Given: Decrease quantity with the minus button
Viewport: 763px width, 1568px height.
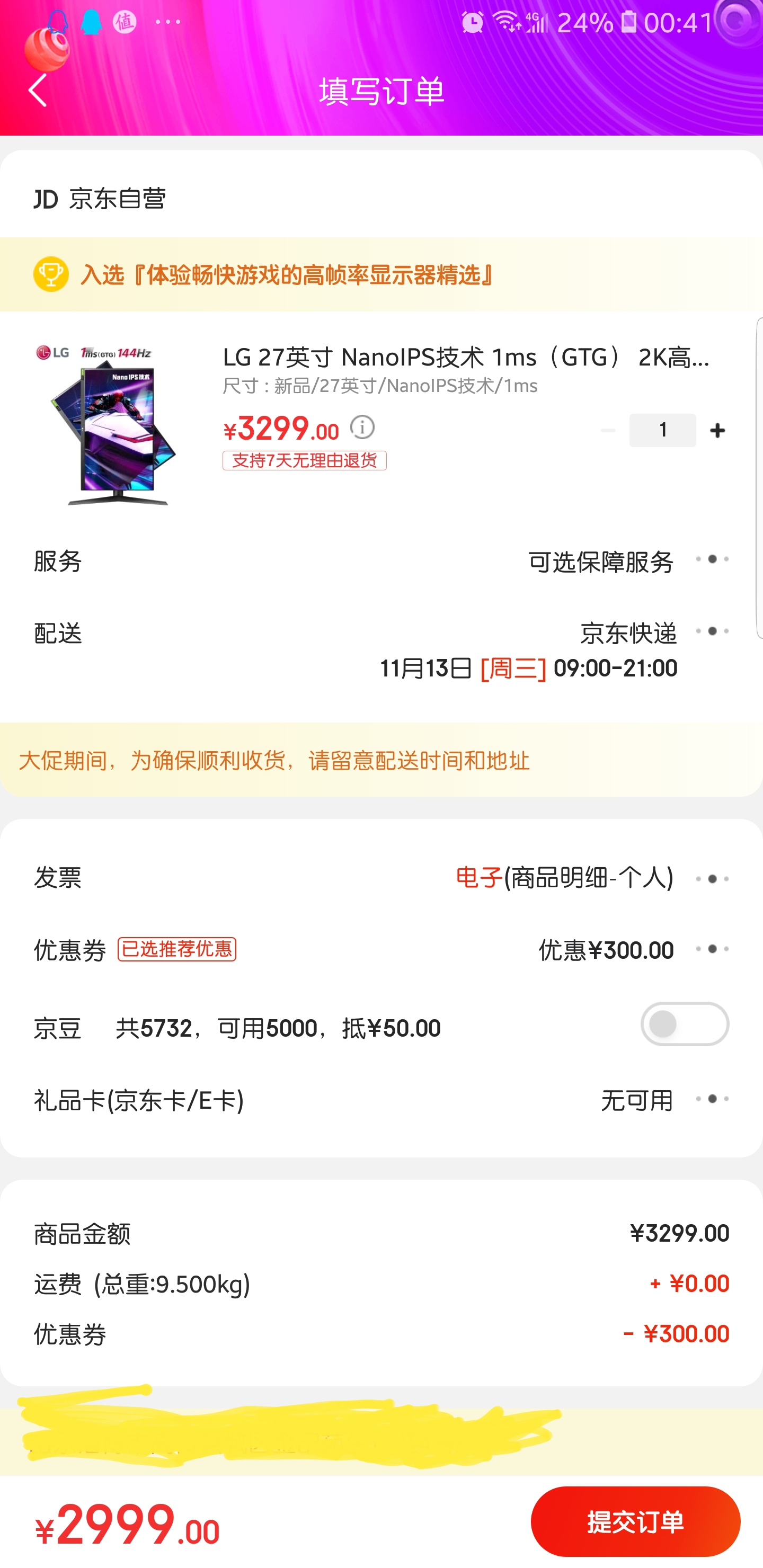Looking at the screenshot, I should pyautogui.click(x=607, y=430).
